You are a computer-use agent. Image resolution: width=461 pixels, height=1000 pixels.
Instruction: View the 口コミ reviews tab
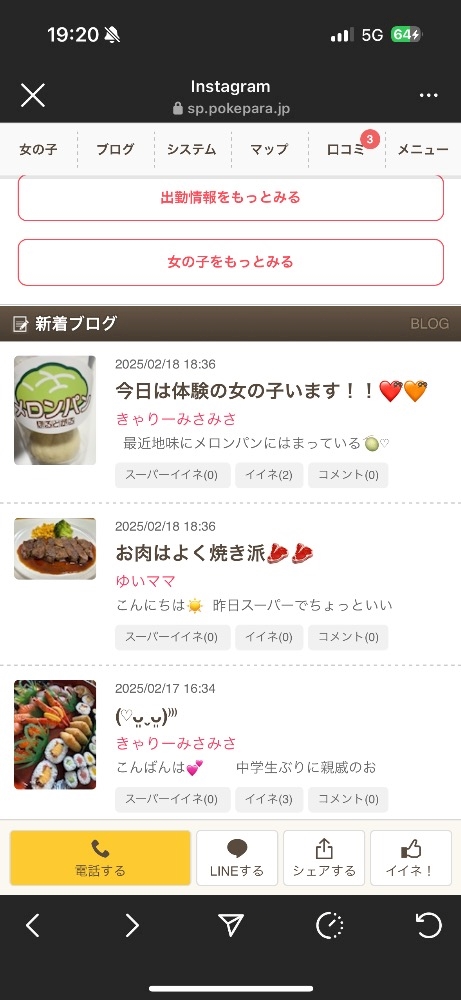pos(346,149)
